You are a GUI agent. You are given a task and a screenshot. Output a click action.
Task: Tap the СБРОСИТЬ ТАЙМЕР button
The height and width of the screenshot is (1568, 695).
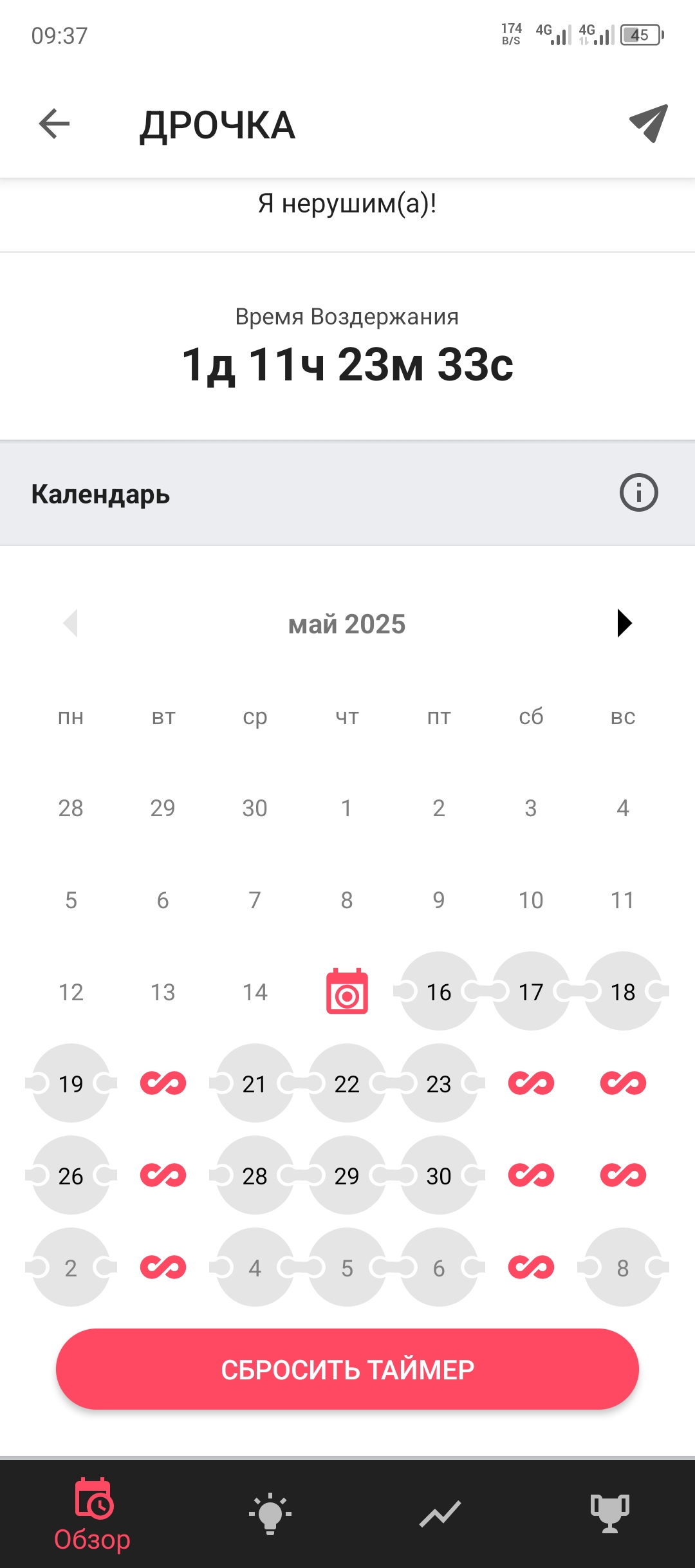[347, 1369]
